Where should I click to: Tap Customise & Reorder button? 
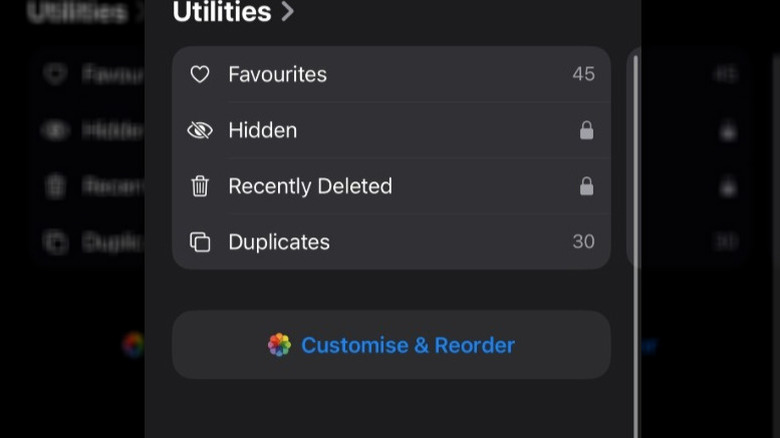click(391, 345)
